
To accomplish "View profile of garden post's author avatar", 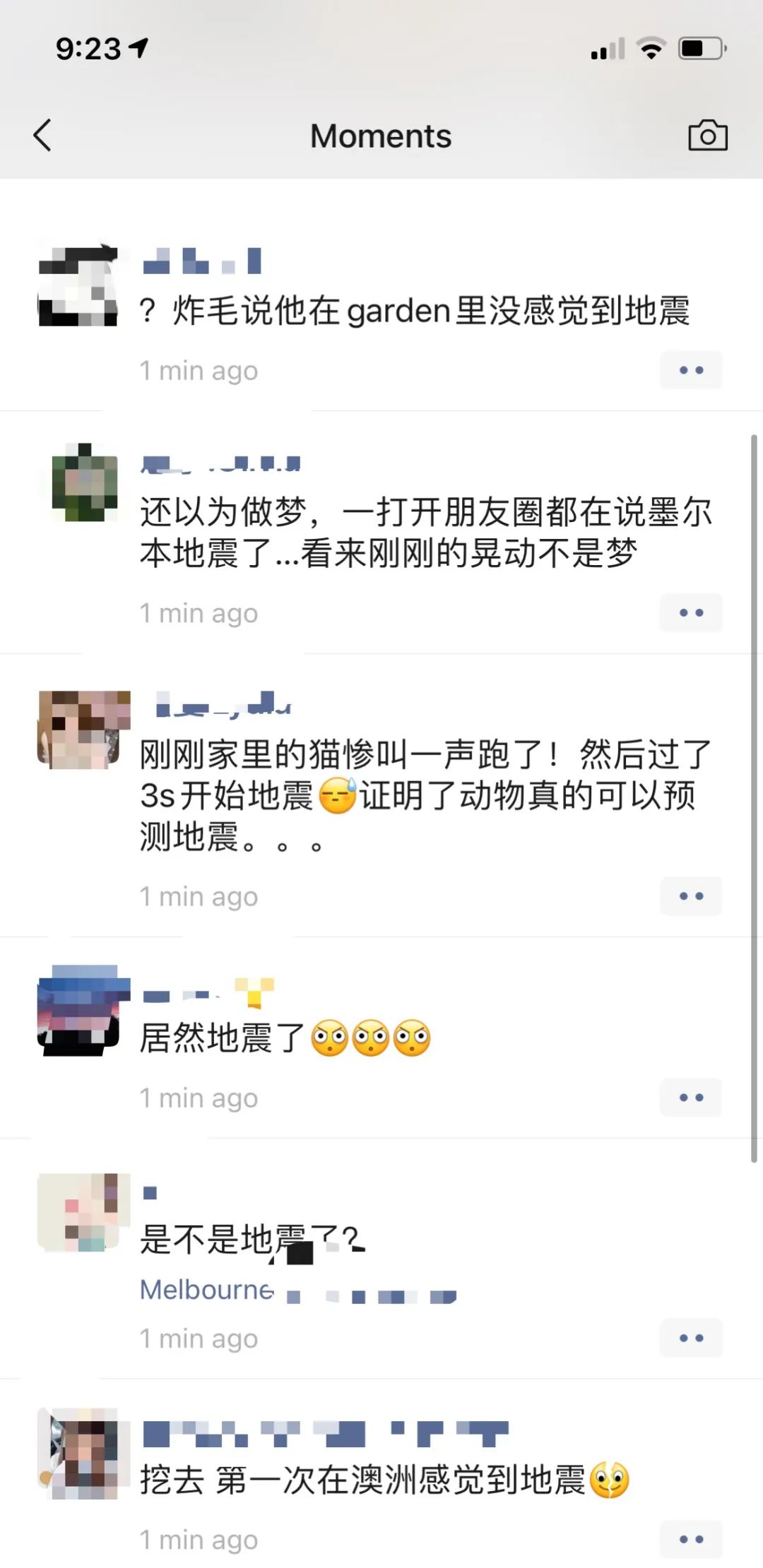I will [78, 285].
